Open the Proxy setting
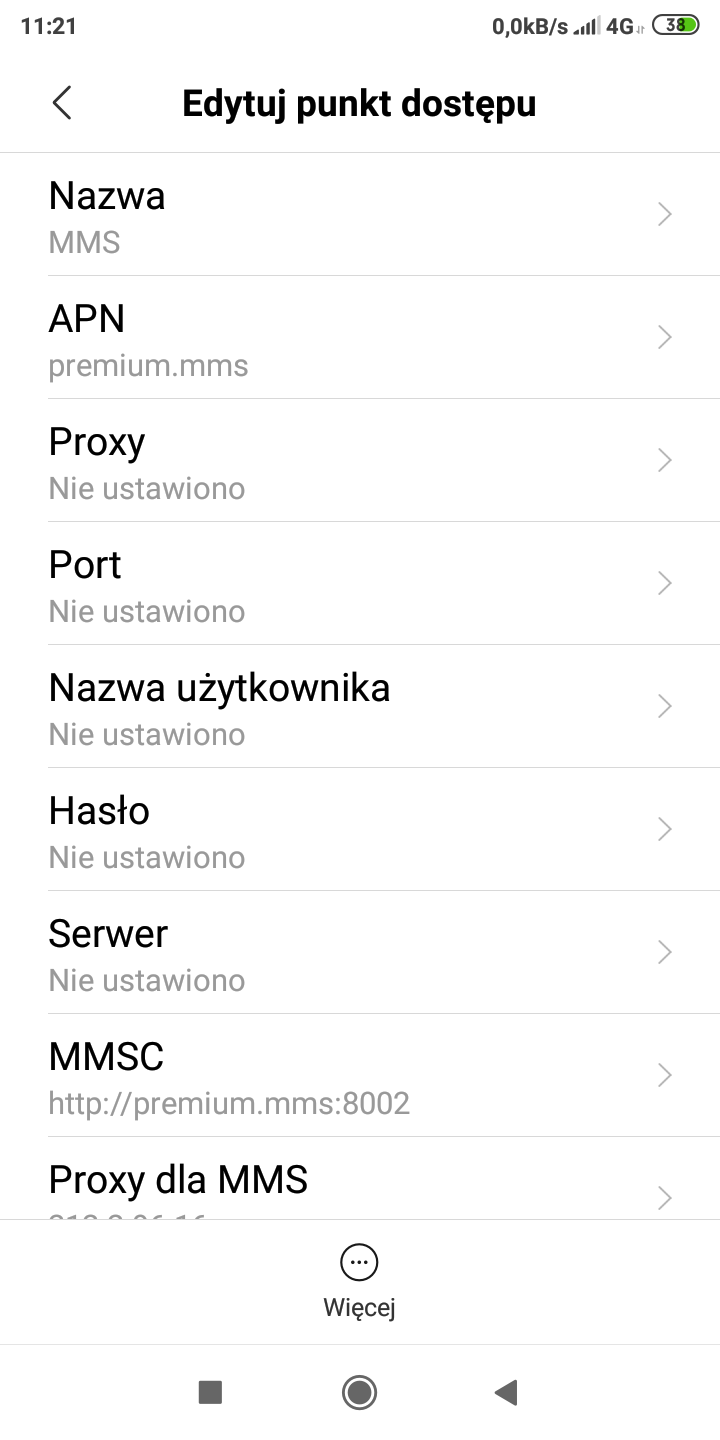Screen dimensions: 720x1440 [x=360, y=461]
